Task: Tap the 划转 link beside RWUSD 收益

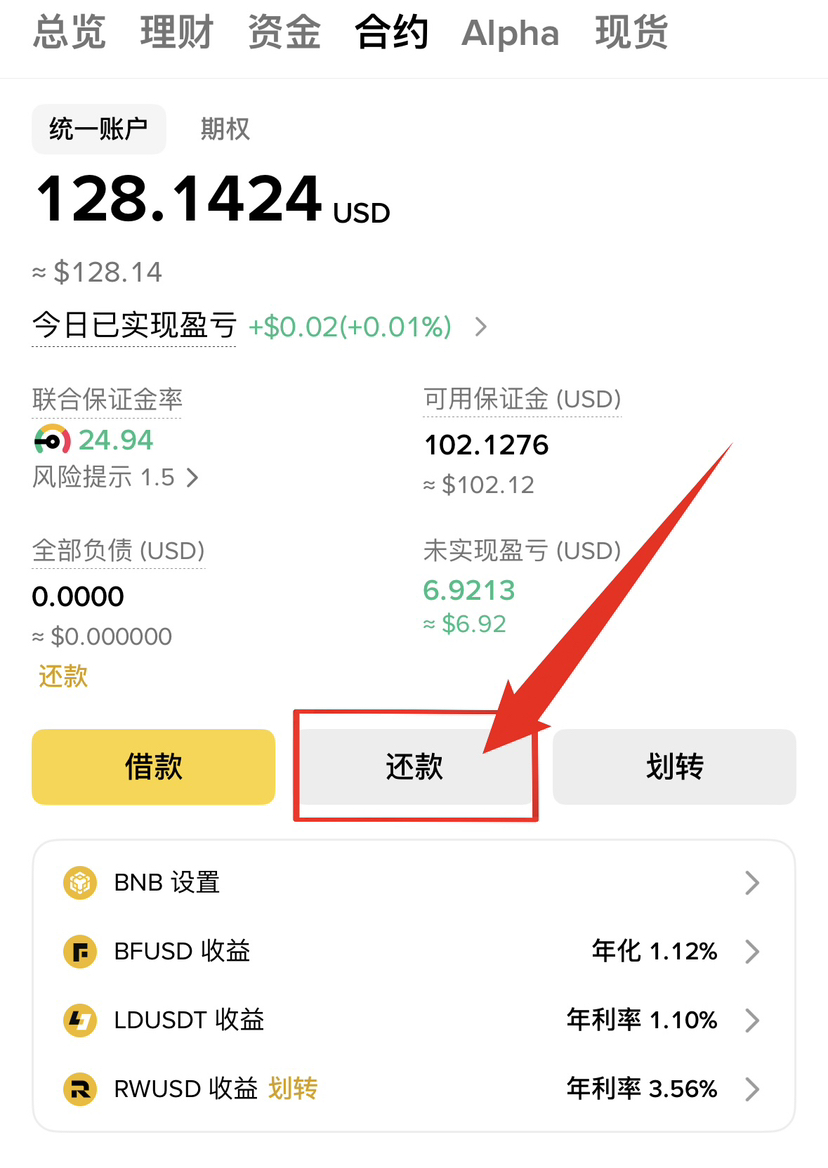Action: pyautogui.click(x=293, y=1088)
